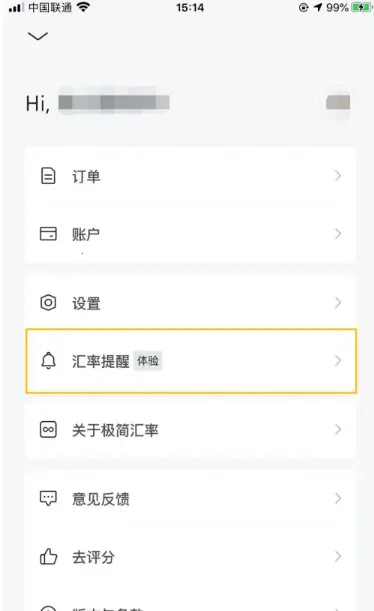This screenshot has height=611, width=374.
Task: Collapse the page with the down chevron
Action: tap(38, 36)
